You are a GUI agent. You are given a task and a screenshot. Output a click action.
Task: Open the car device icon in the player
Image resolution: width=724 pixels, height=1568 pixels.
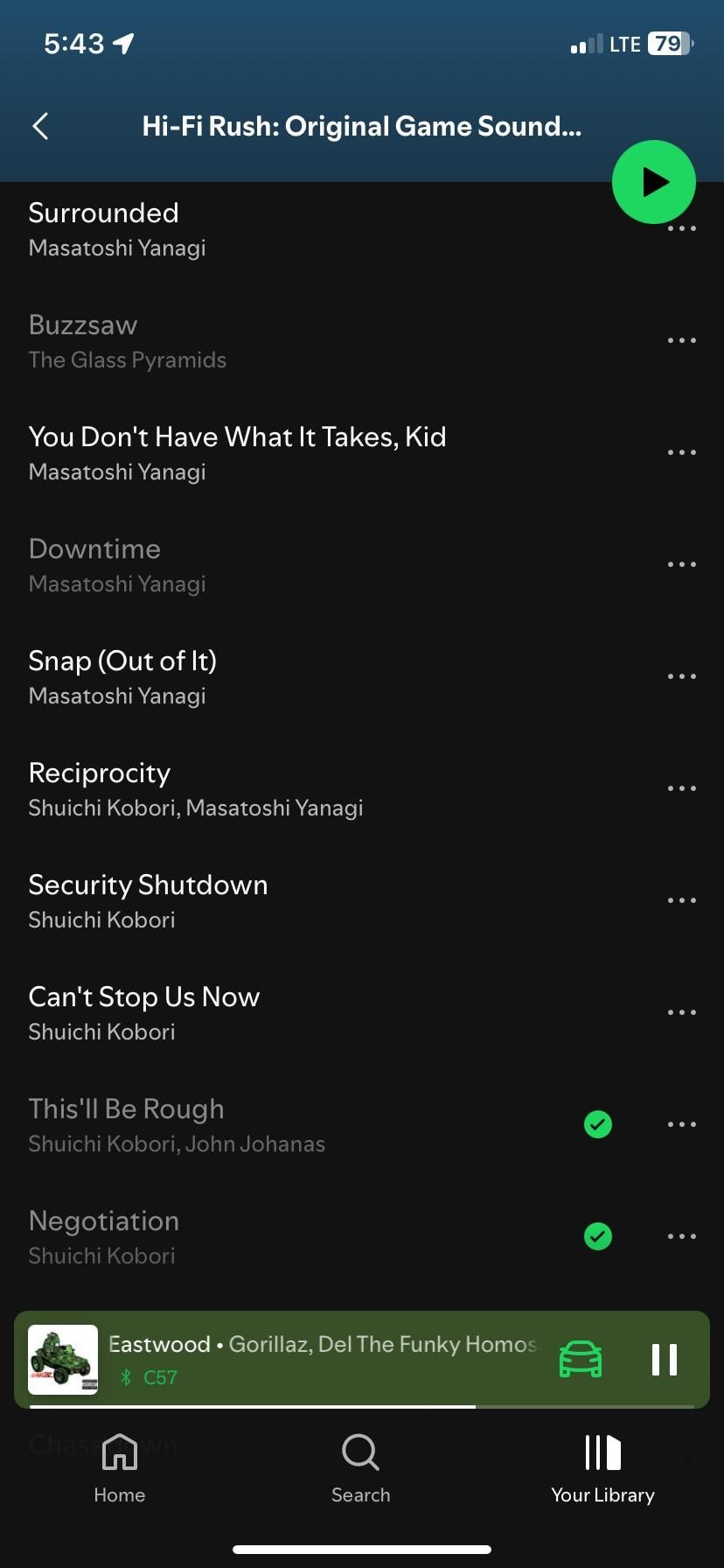tap(581, 1359)
